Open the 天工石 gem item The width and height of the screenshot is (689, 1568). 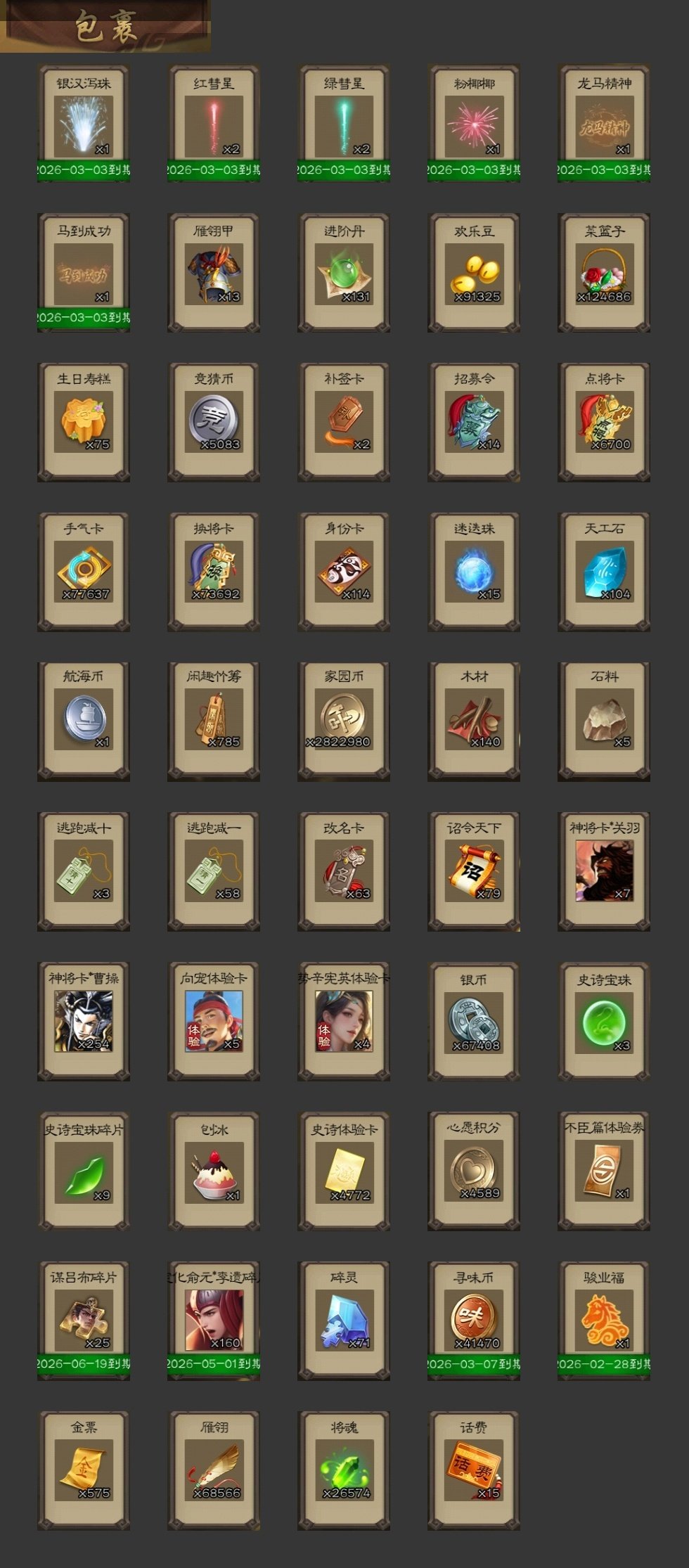coord(604,572)
